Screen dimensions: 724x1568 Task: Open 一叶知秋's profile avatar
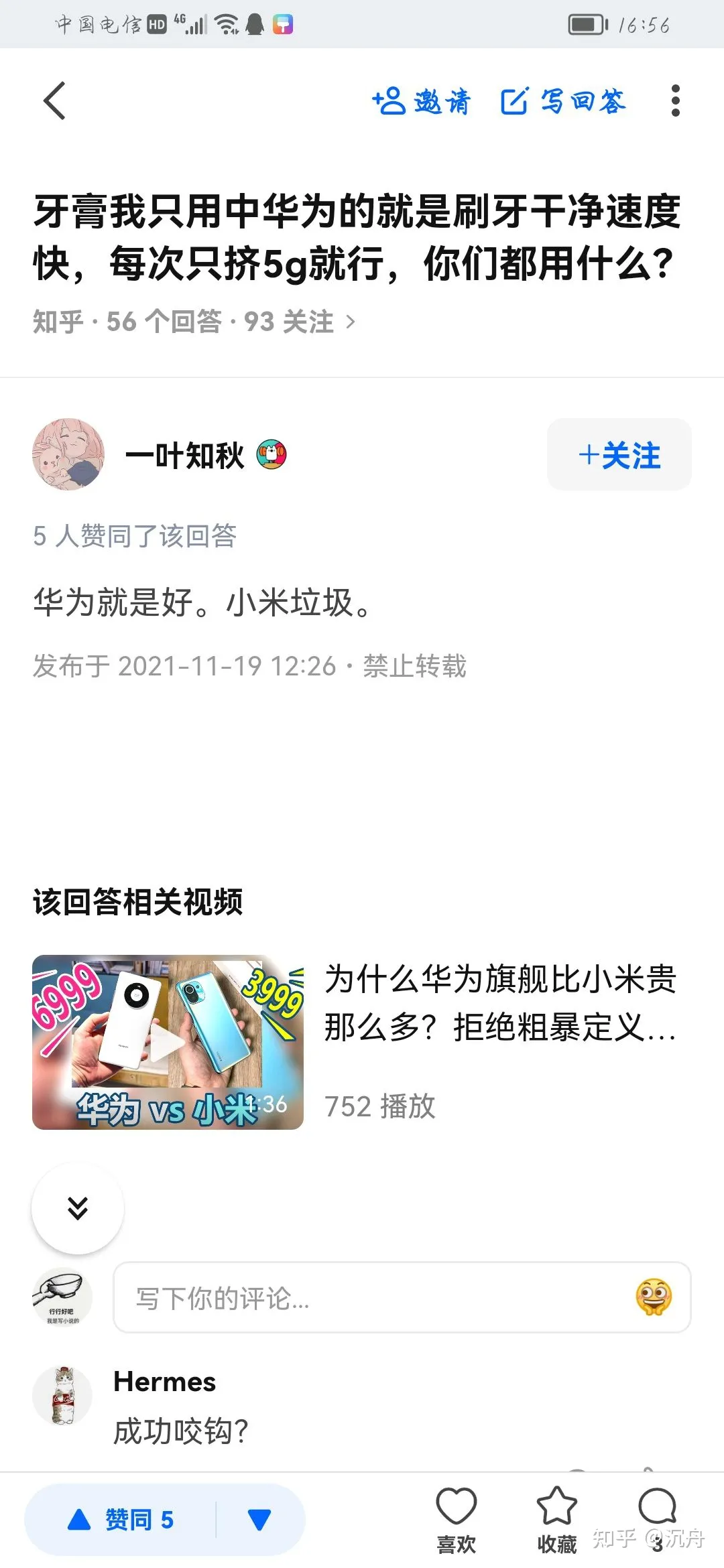[68, 455]
